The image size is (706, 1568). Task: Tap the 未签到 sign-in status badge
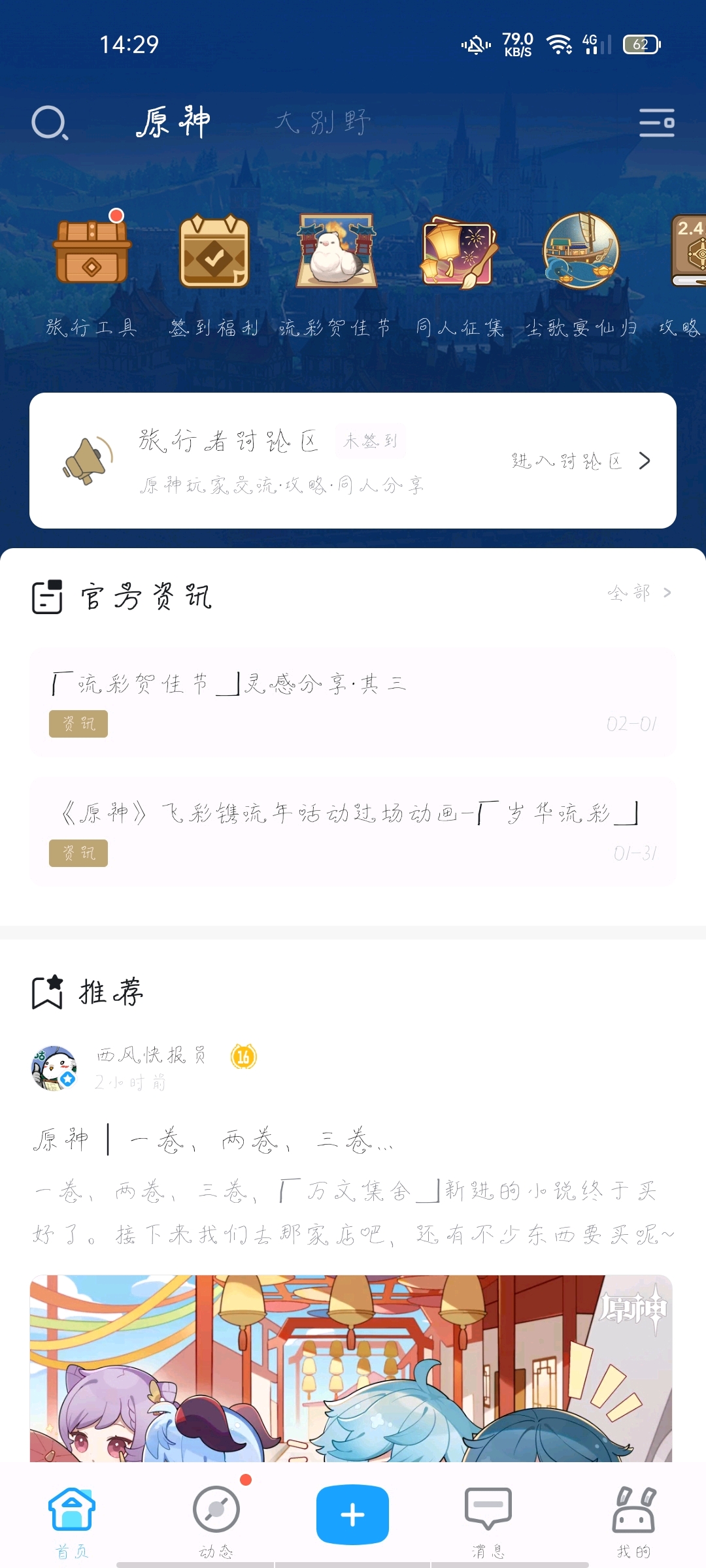tap(370, 441)
